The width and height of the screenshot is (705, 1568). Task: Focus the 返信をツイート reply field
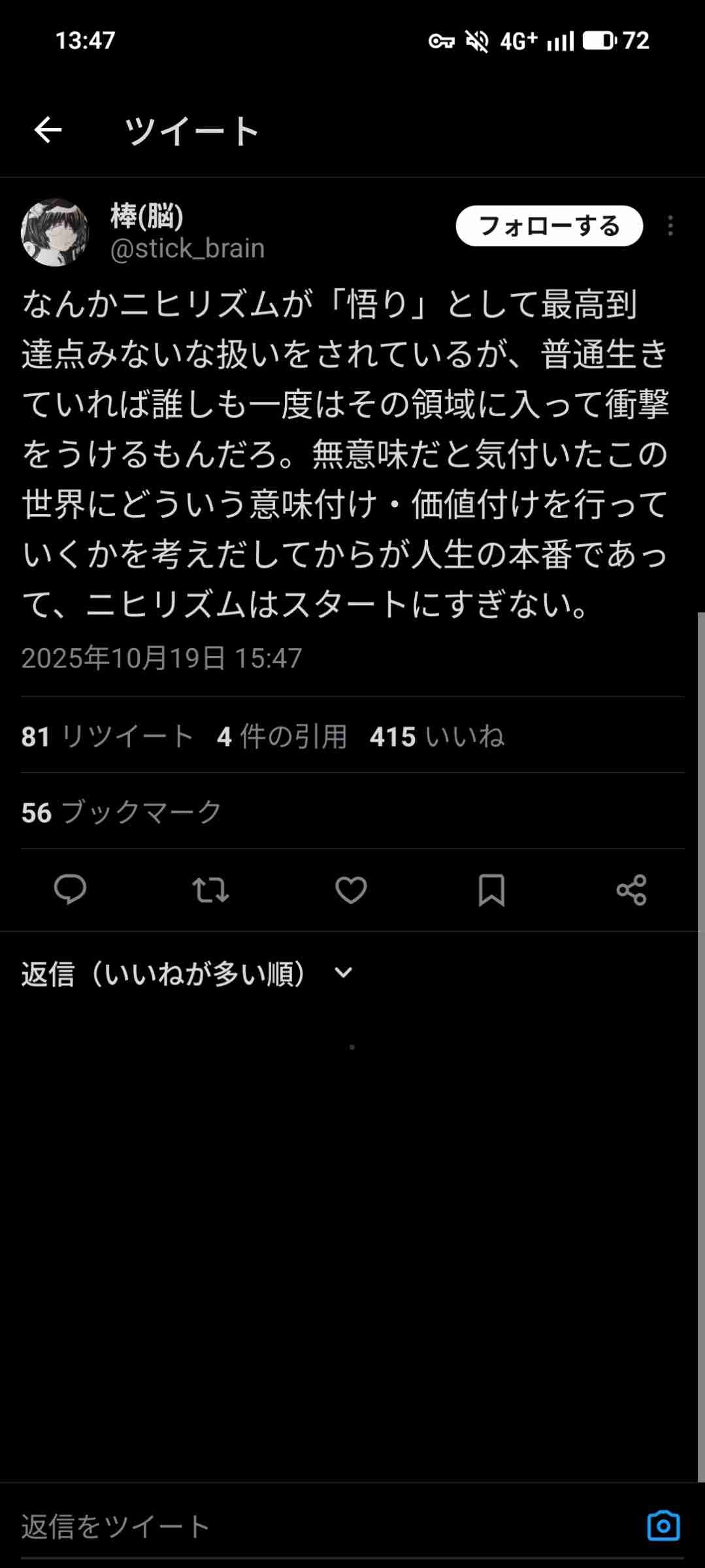(x=314, y=1527)
